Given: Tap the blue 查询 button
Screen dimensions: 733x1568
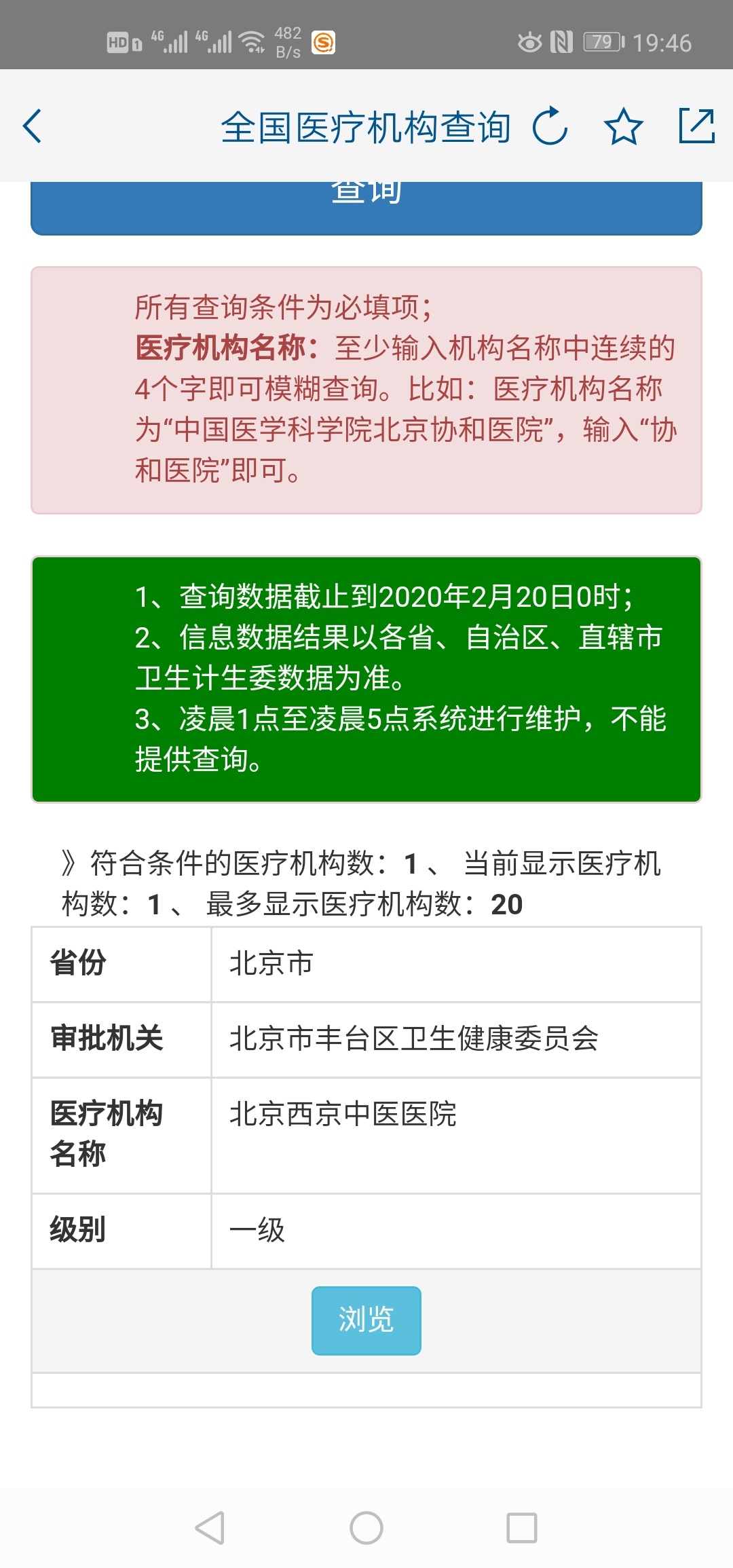Looking at the screenshot, I should pyautogui.click(x=366, y=208).
